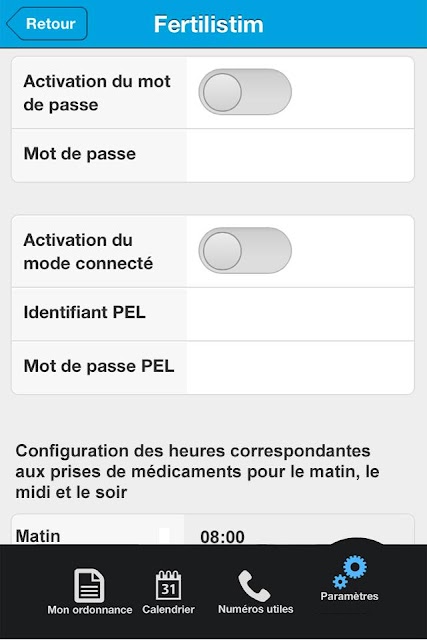The height and width of the screenshot is (640, 427).
Task: Focus the Mot de passe PEL field
Action: click(x=300, y=367)
